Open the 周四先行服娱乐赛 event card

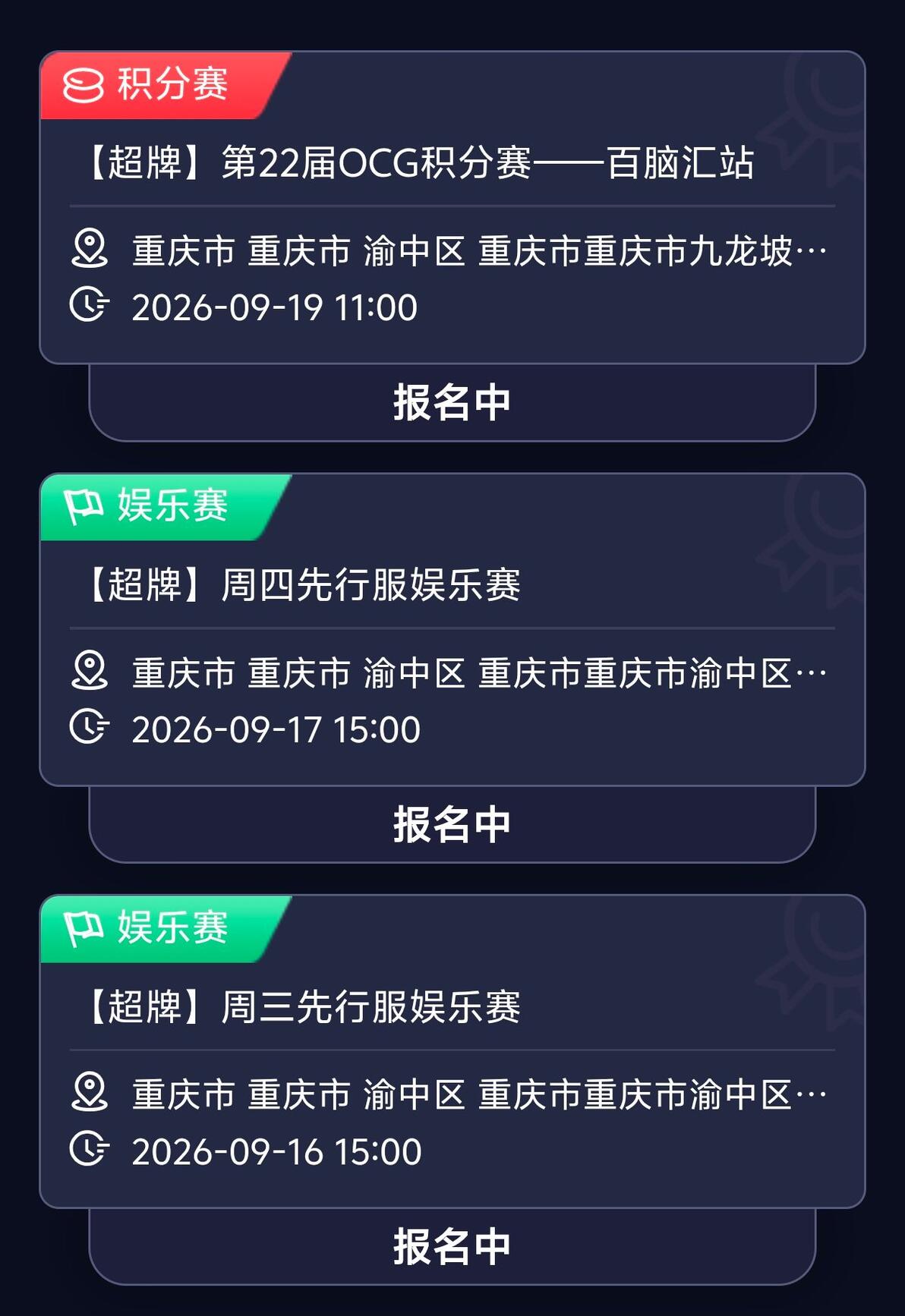tap(452, 629)
